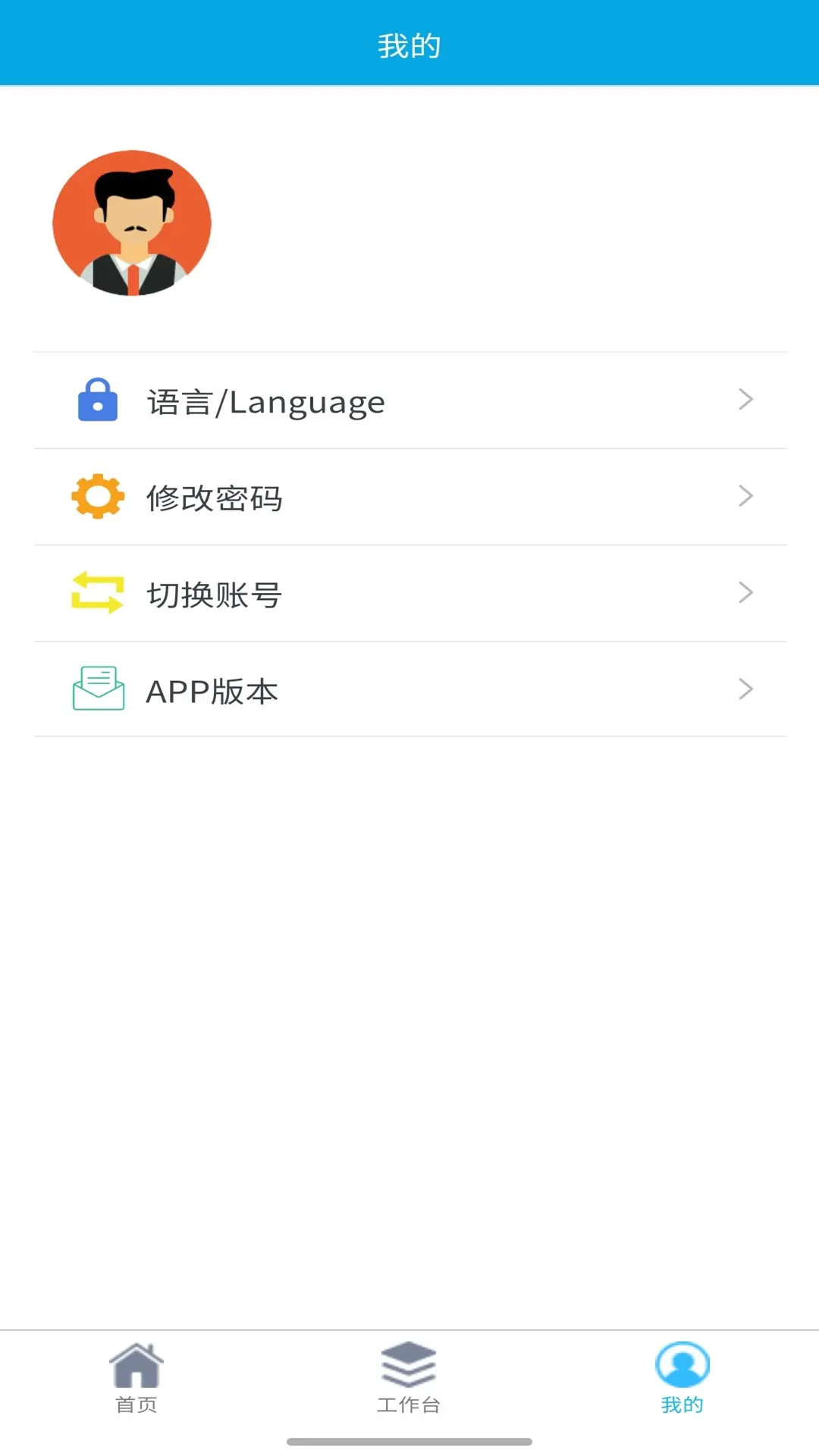Check the APP版本 version info
Screen dimensions: 819x1456
pyautogui.click(x=212, y=691)
